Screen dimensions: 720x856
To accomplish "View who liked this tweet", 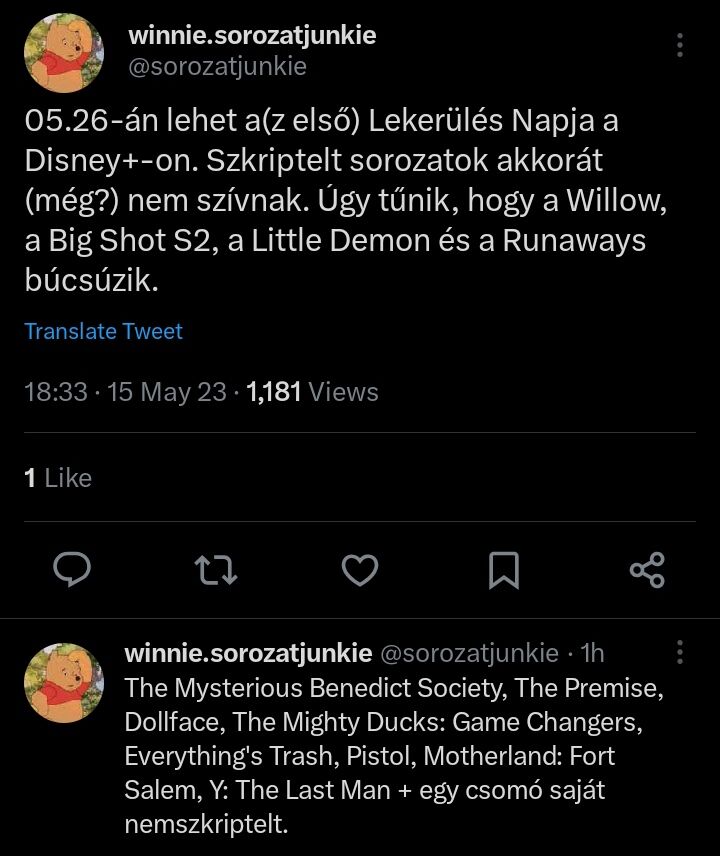I will click(57, 478).
